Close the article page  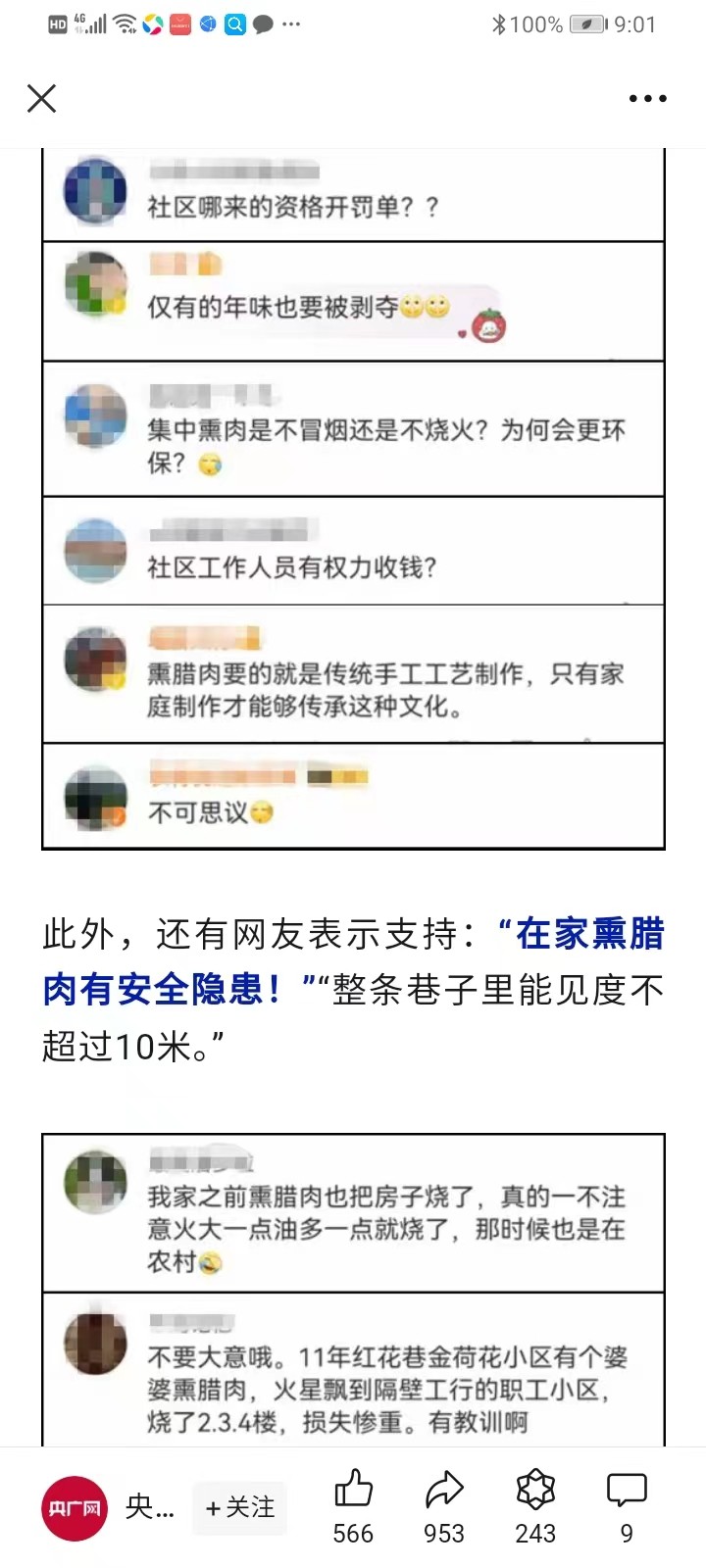41,98
